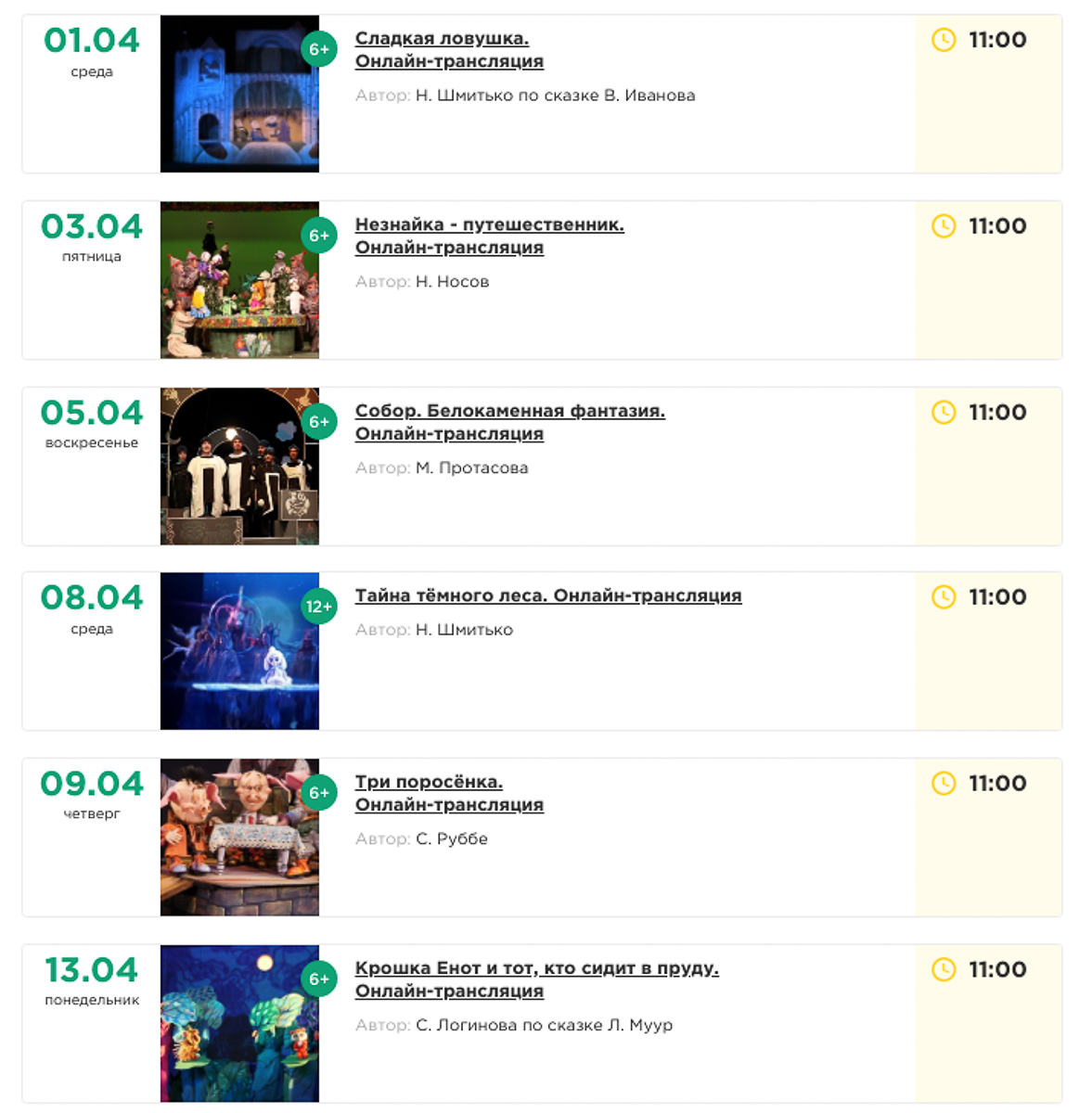Tap the blue castle image for 01.04
Image resolution: width=1092 pixels, height=1113 pixels.
239,94
